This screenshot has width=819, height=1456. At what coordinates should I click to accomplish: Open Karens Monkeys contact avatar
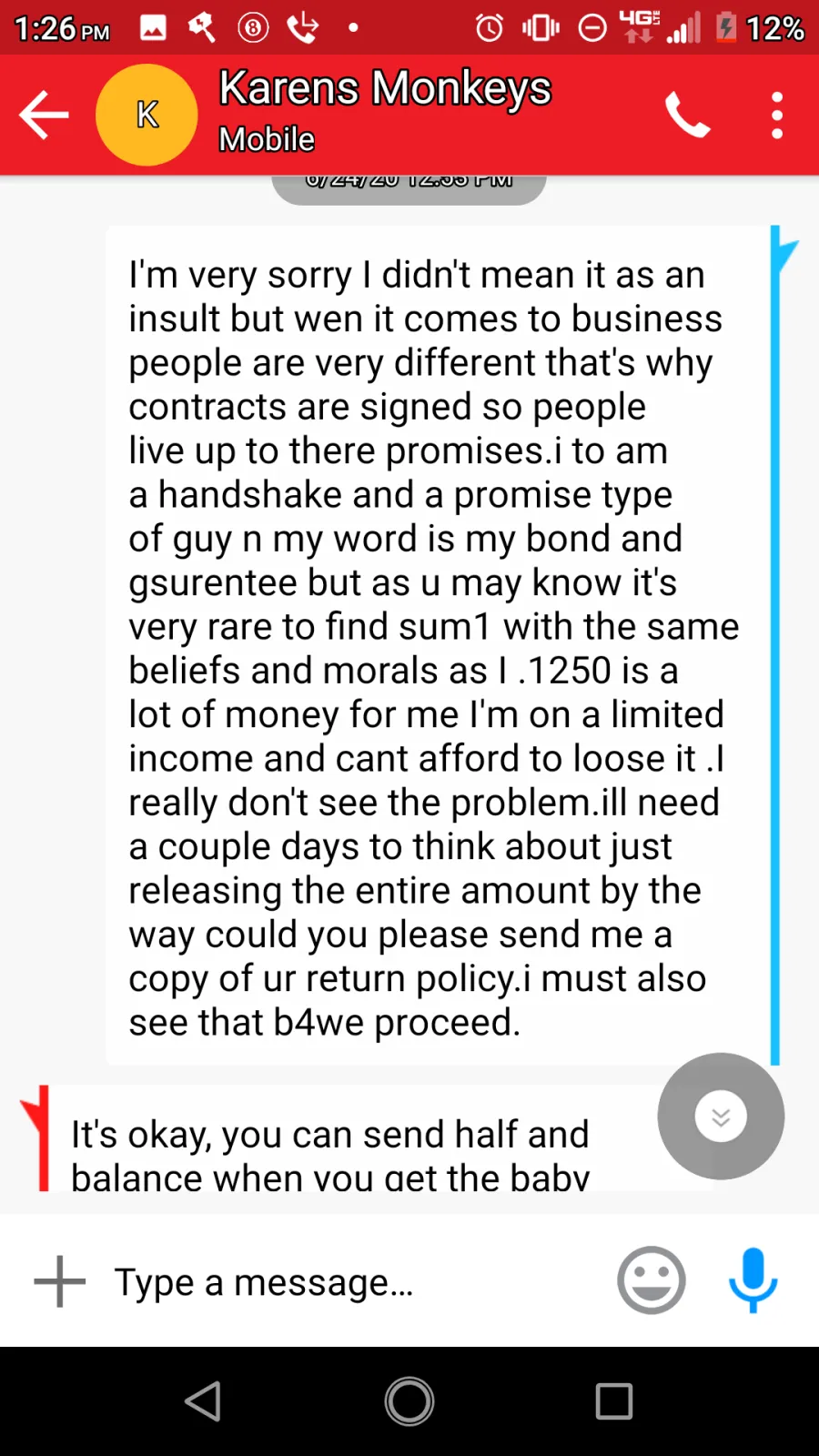pyautogui.click(x=147, y=115)
